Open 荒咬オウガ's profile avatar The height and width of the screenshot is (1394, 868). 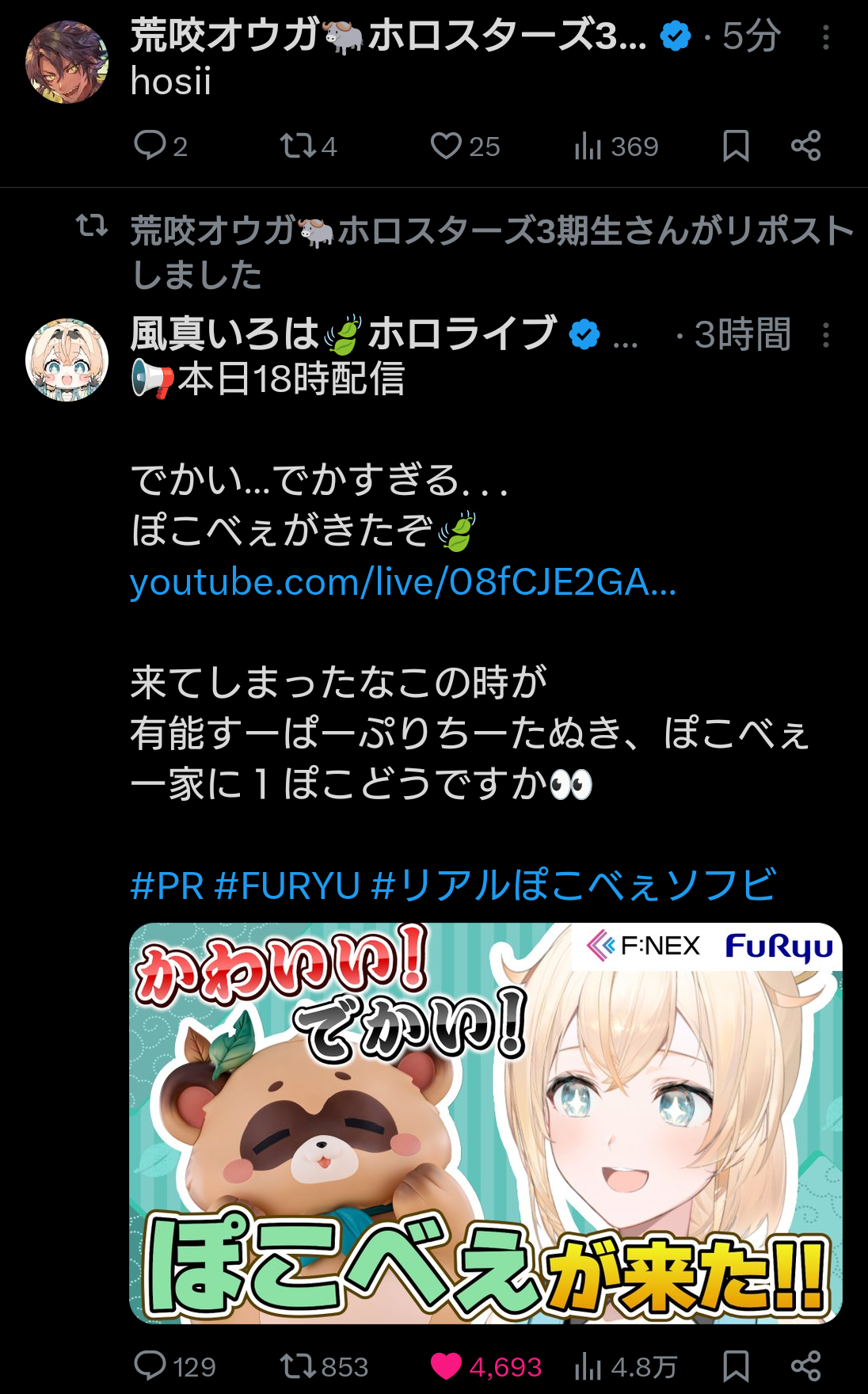pyautogui.click(x=67, y=63)
